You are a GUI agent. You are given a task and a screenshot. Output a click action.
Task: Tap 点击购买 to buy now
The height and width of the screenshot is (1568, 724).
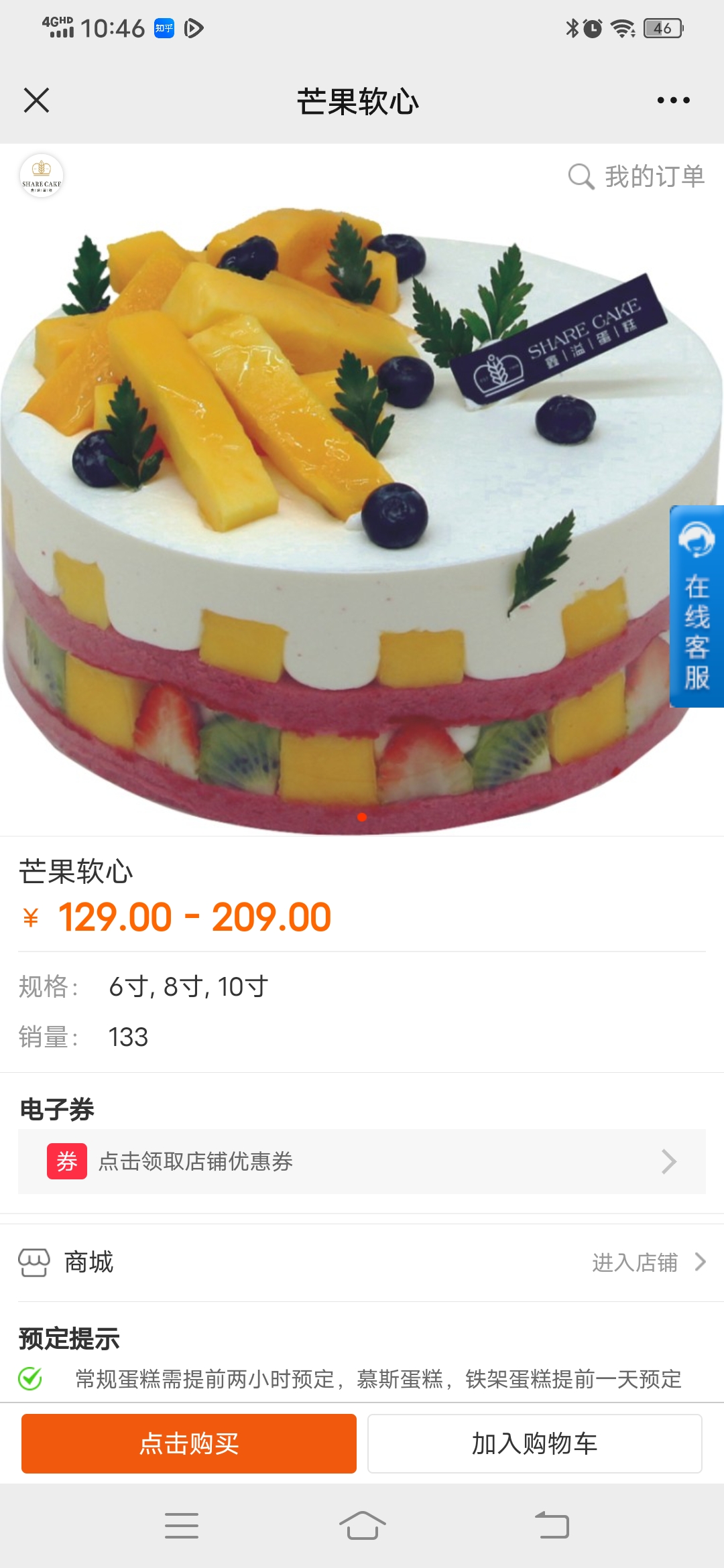click(189, 1443)
